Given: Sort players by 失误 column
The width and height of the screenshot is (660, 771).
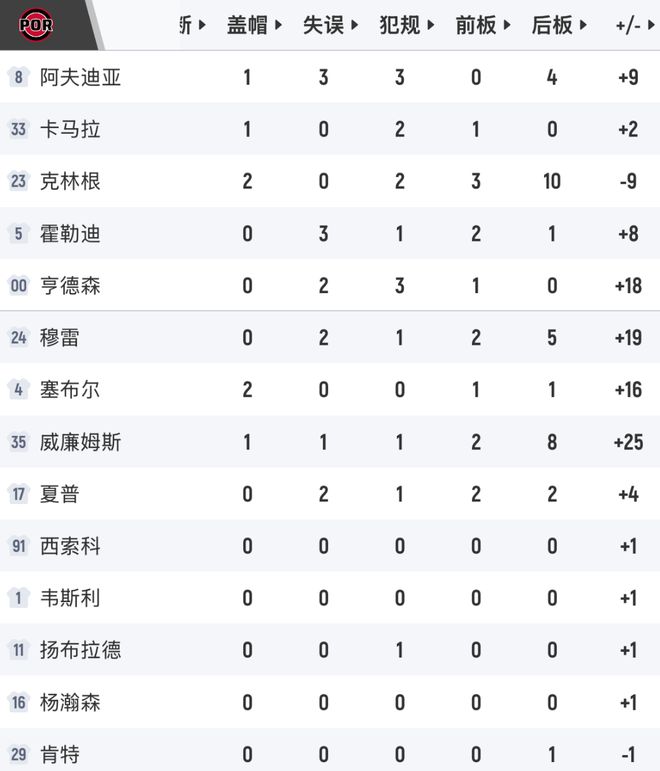Looking at the screenshot, I should (330, 25).
